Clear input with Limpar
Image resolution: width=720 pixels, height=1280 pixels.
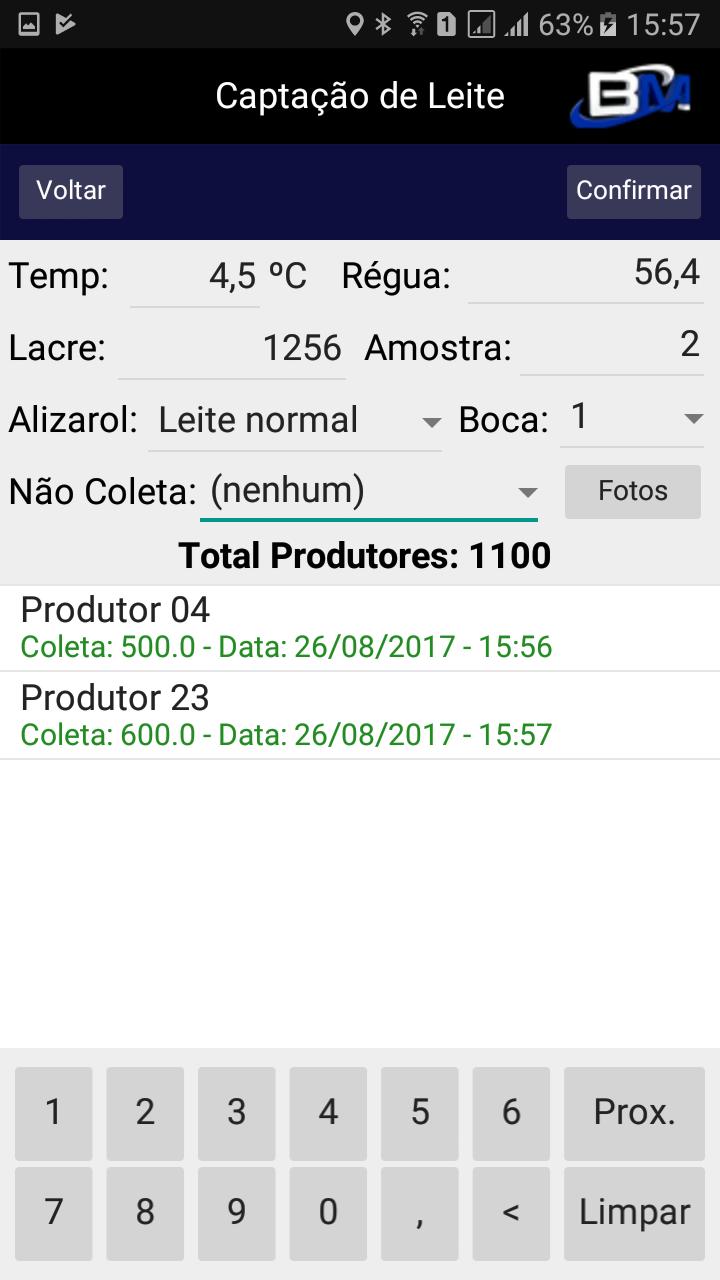click(x=634, y=1213)
